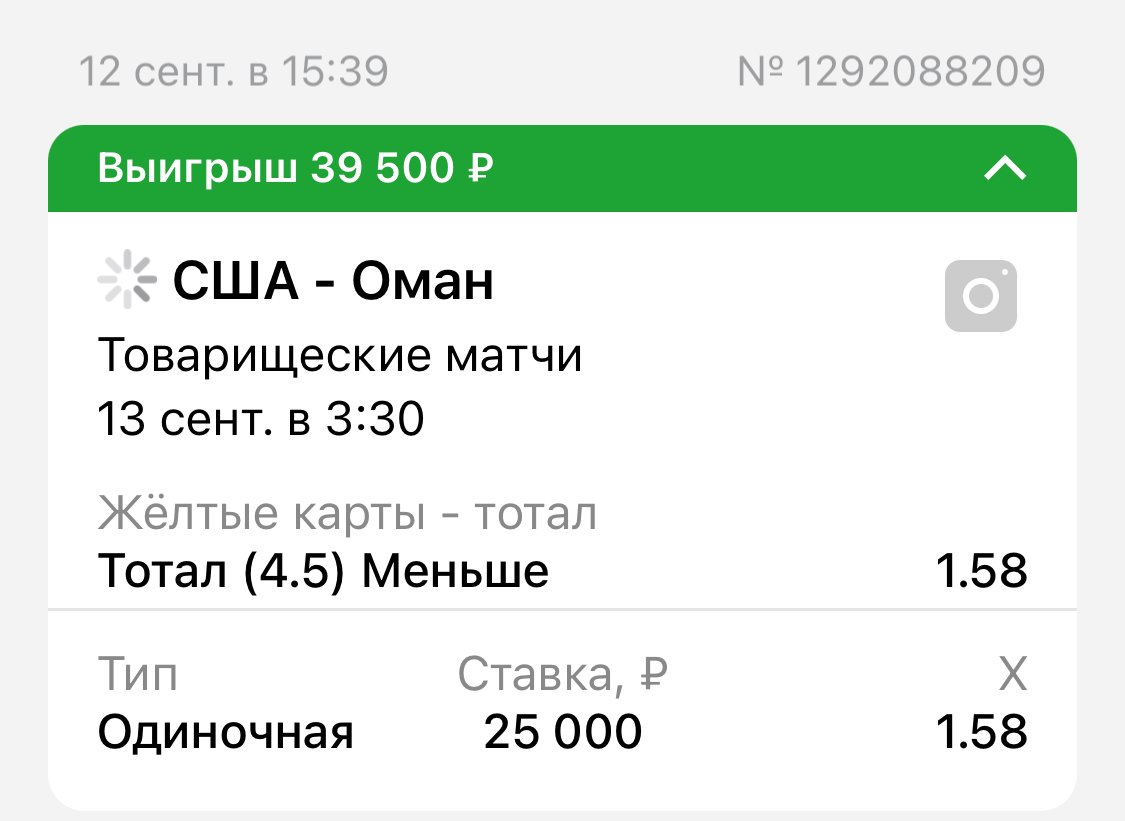1125x821 pixels.
Task: Tap the camera icon next to США - Оман
Action: (980, 296)
